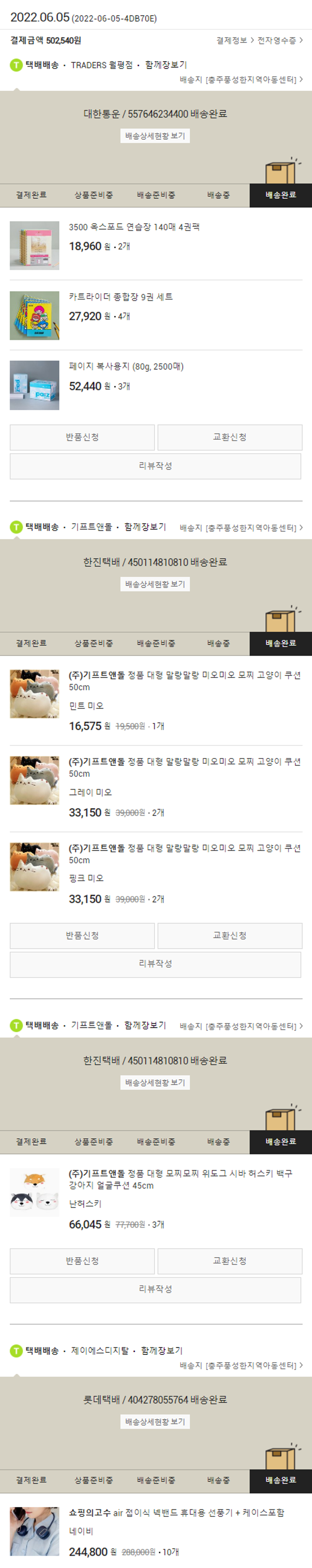This screenshot has height=1568, width=312.
Task: Write a 리뷰작성 review for 난허스키 cushion
Action: (156, 1289)
